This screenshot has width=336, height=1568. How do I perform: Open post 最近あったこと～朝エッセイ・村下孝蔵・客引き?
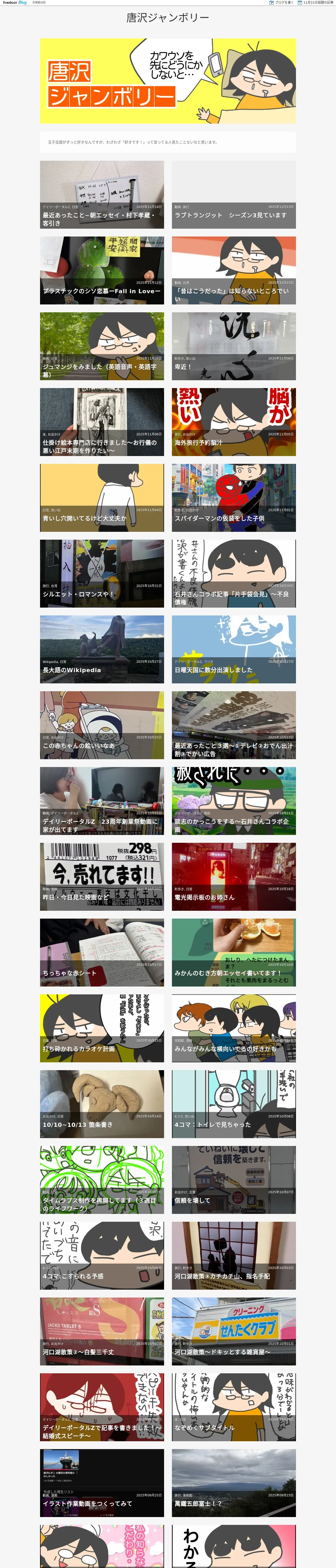pyautogui.click(x=102, y=195)
